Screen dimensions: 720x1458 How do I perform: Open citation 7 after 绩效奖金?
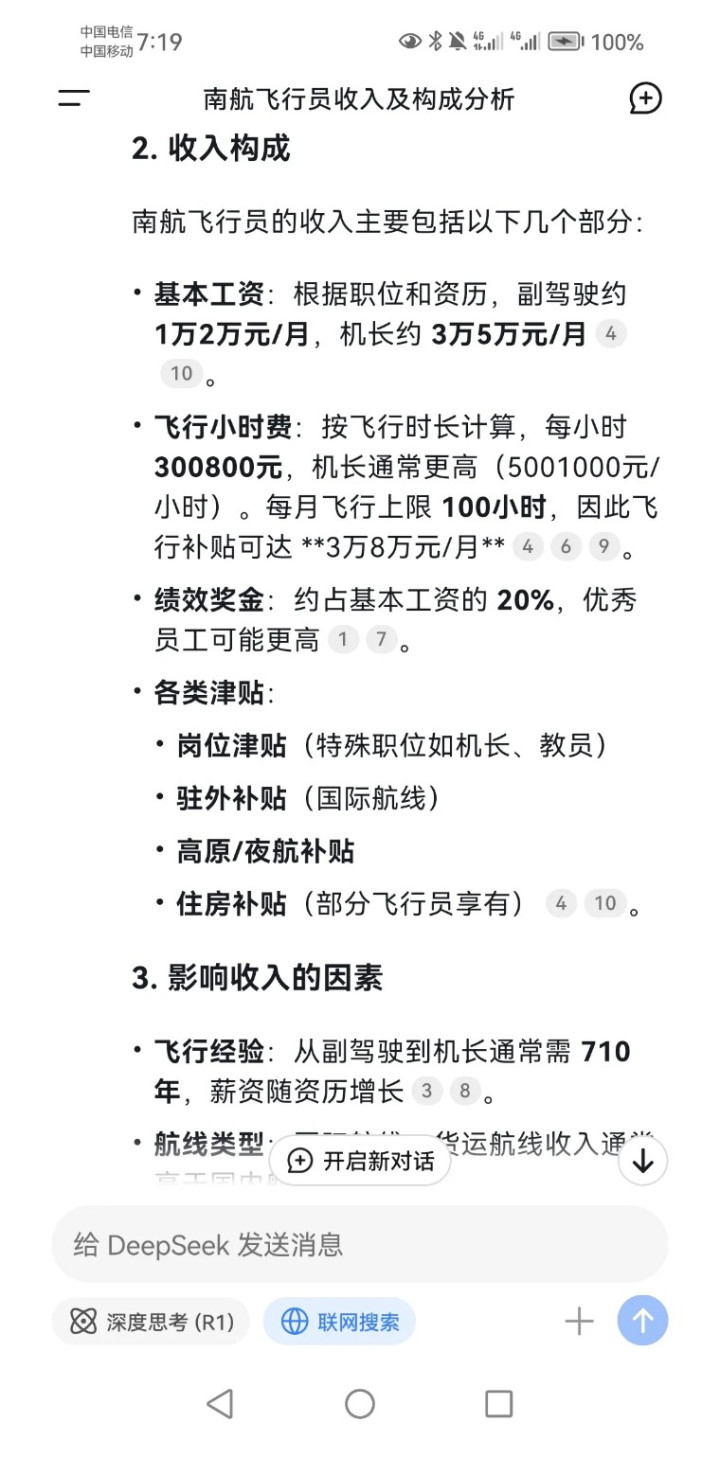[381, 640]
